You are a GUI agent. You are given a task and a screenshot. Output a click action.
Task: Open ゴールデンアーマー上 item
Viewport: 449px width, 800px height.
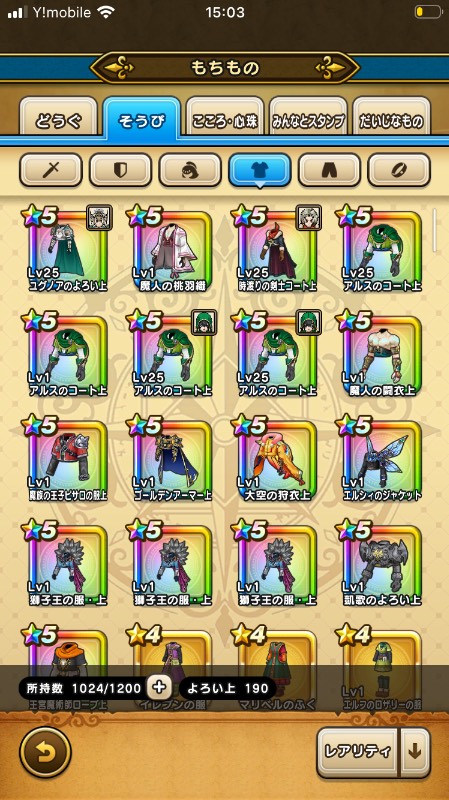[x=171, y=460]
